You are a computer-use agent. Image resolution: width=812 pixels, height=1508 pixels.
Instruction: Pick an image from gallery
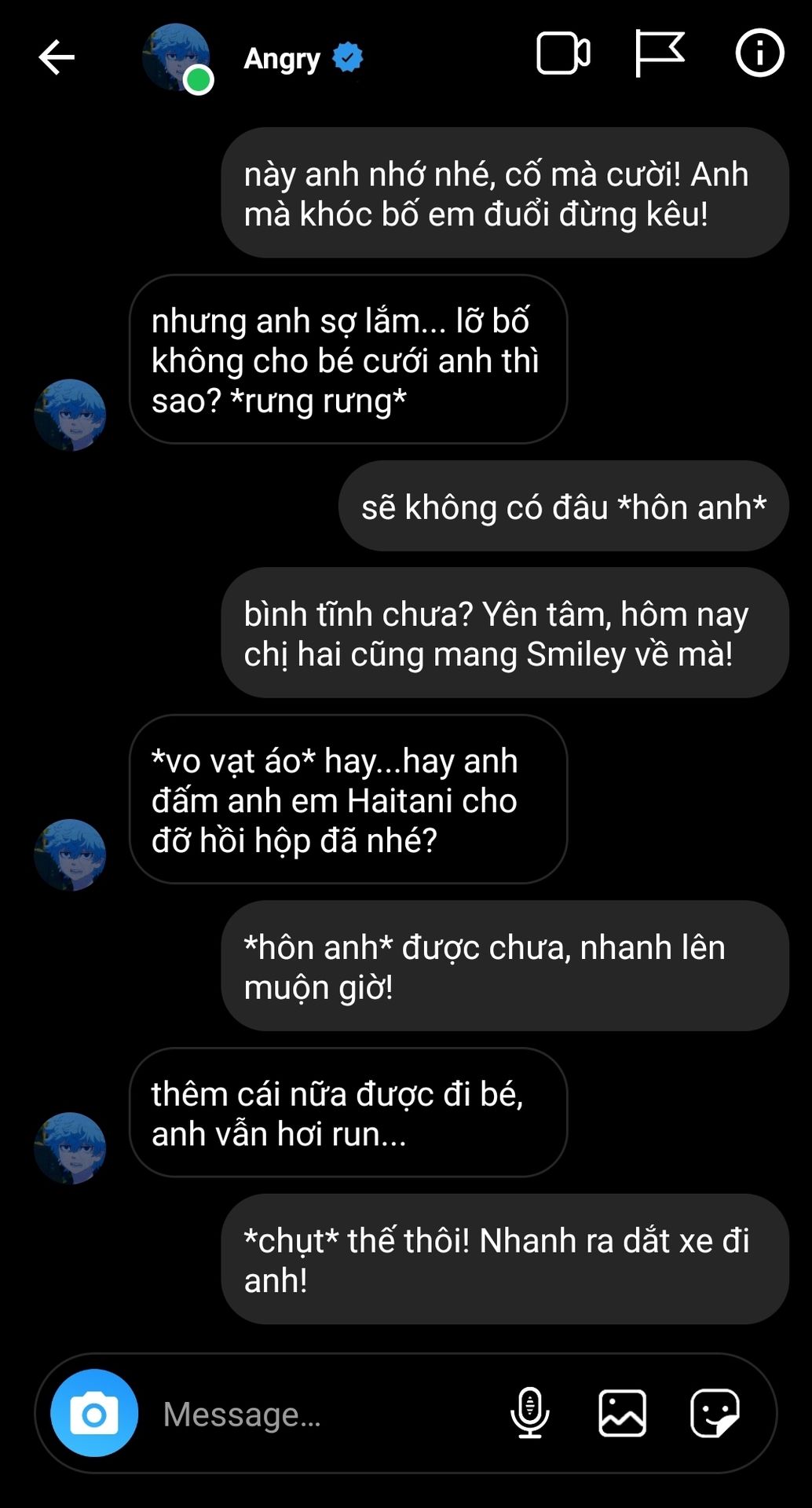click(x=622, y=1413)
